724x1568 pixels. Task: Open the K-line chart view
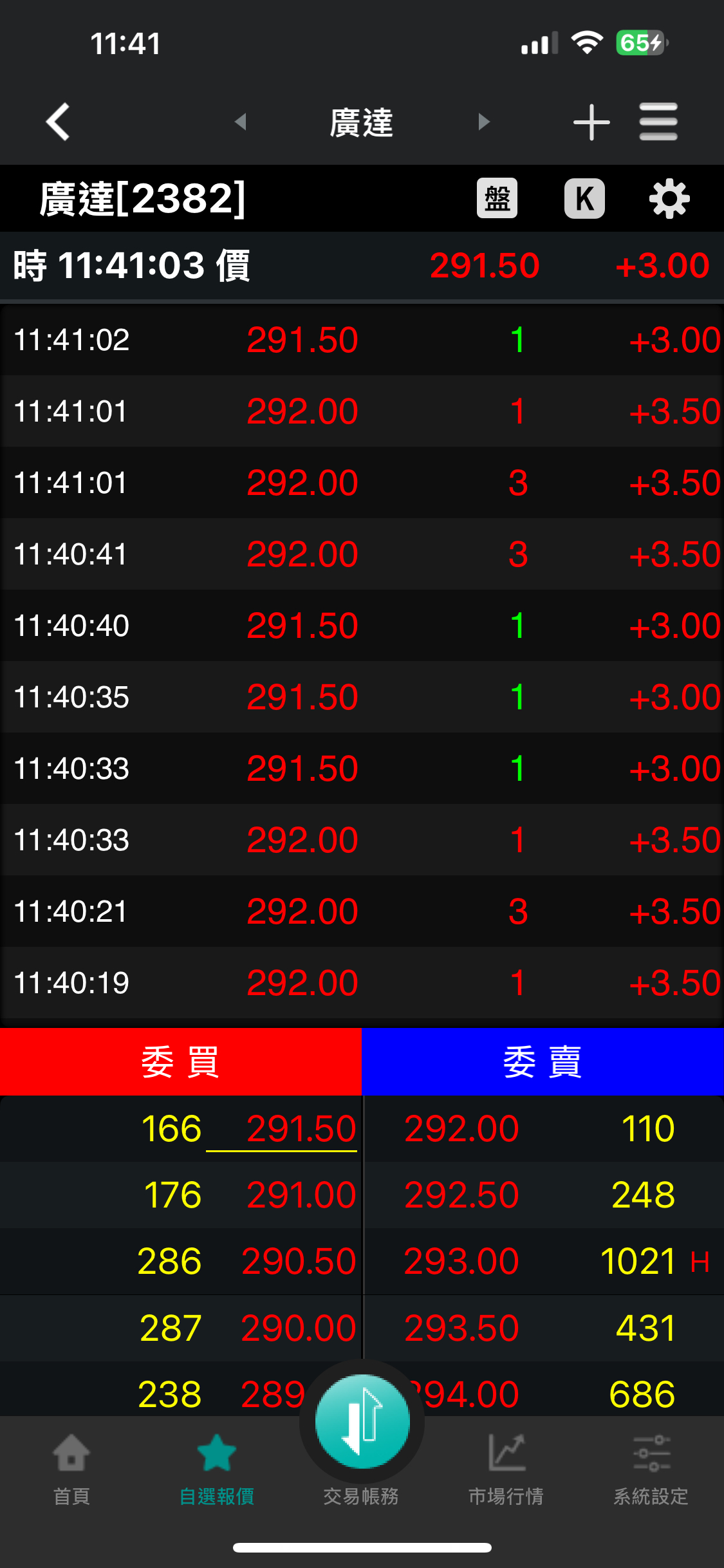(x=584, y=198)
